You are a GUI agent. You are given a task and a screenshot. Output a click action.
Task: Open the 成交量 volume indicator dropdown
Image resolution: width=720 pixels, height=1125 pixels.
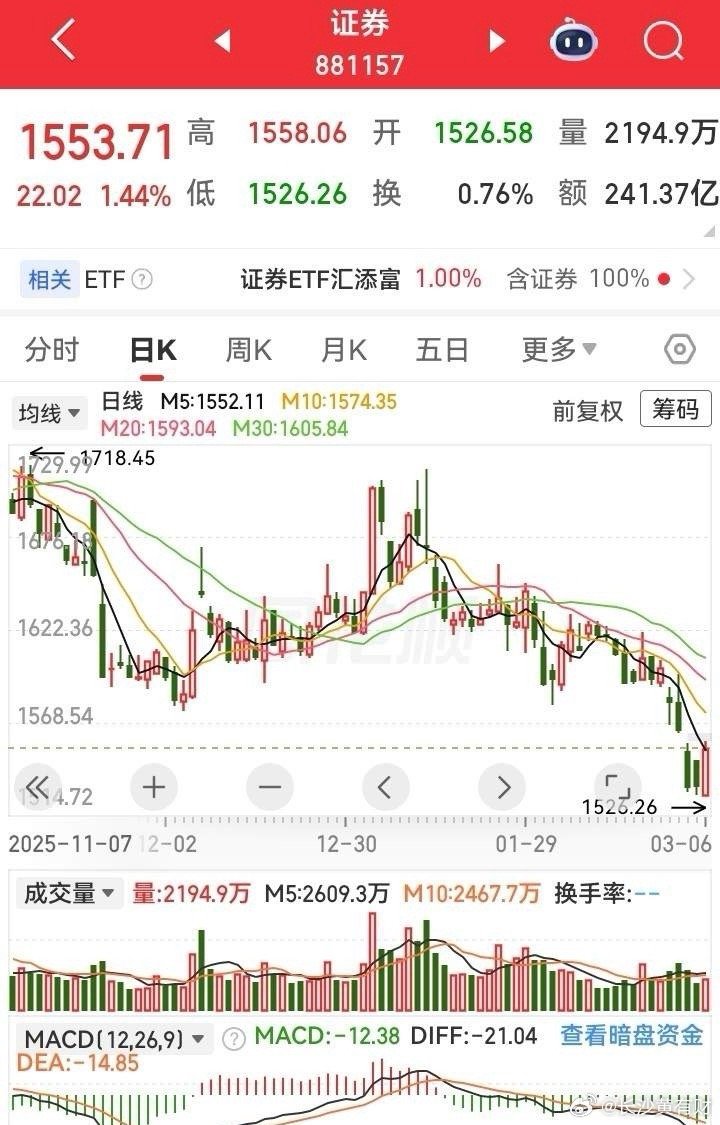coord(68,893)
